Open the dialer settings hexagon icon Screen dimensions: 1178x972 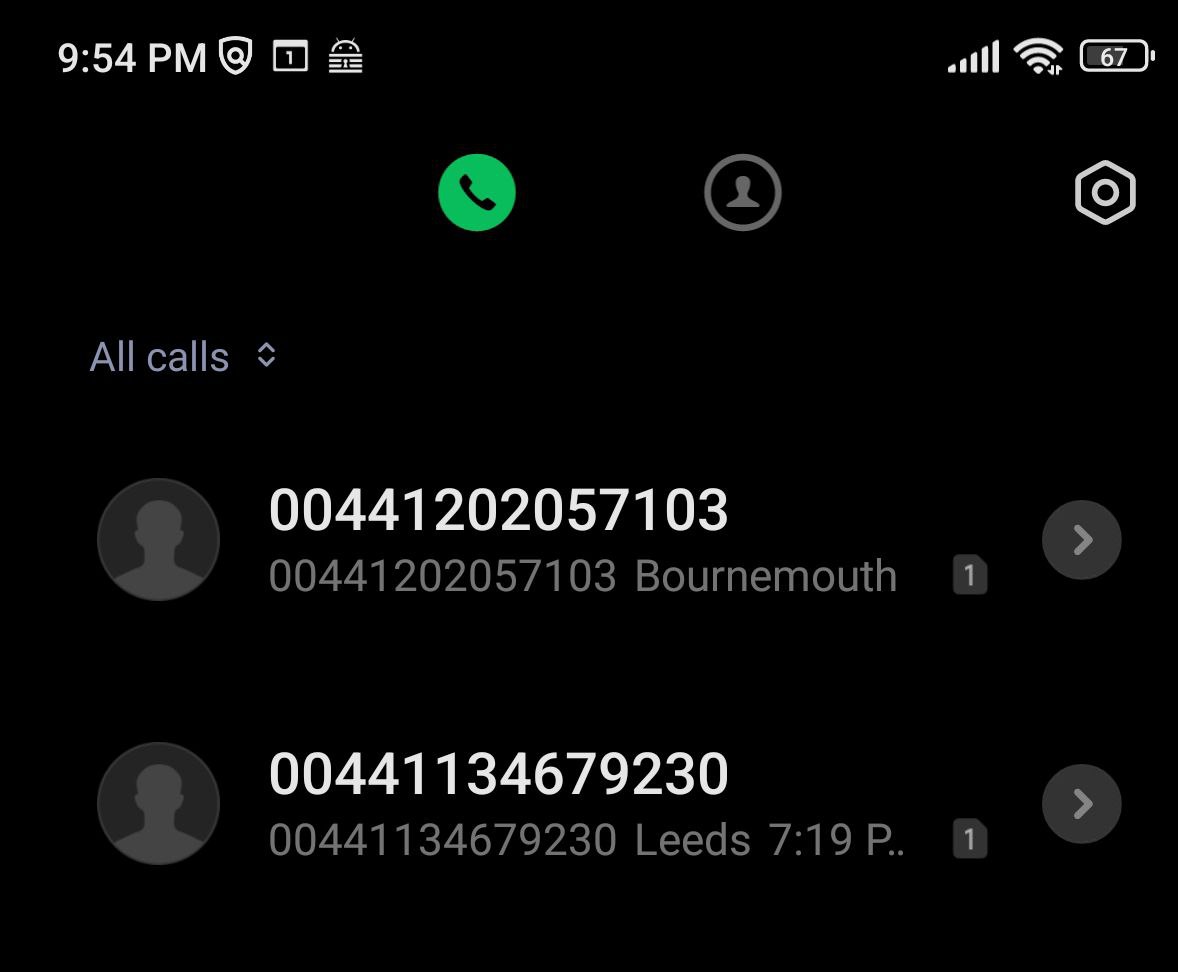1105,192
